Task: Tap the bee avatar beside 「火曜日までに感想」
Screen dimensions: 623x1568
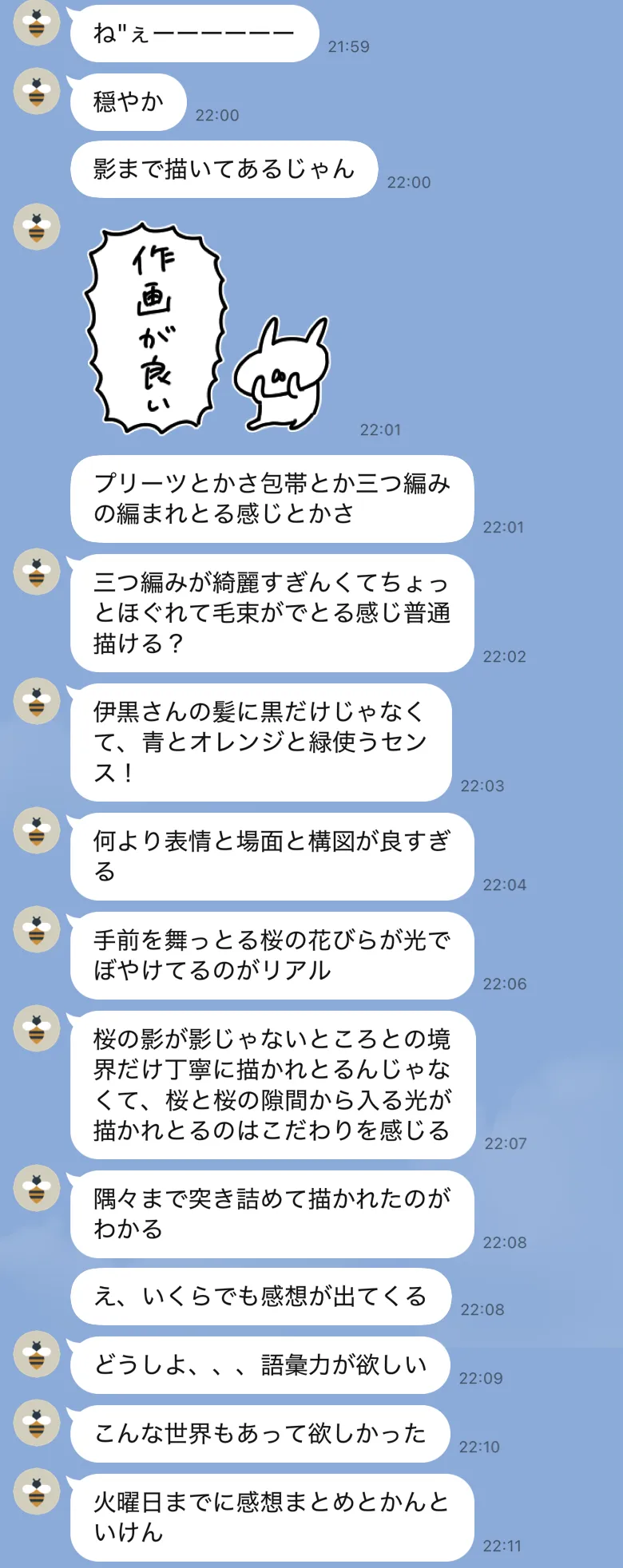Action: [37, 1491]
